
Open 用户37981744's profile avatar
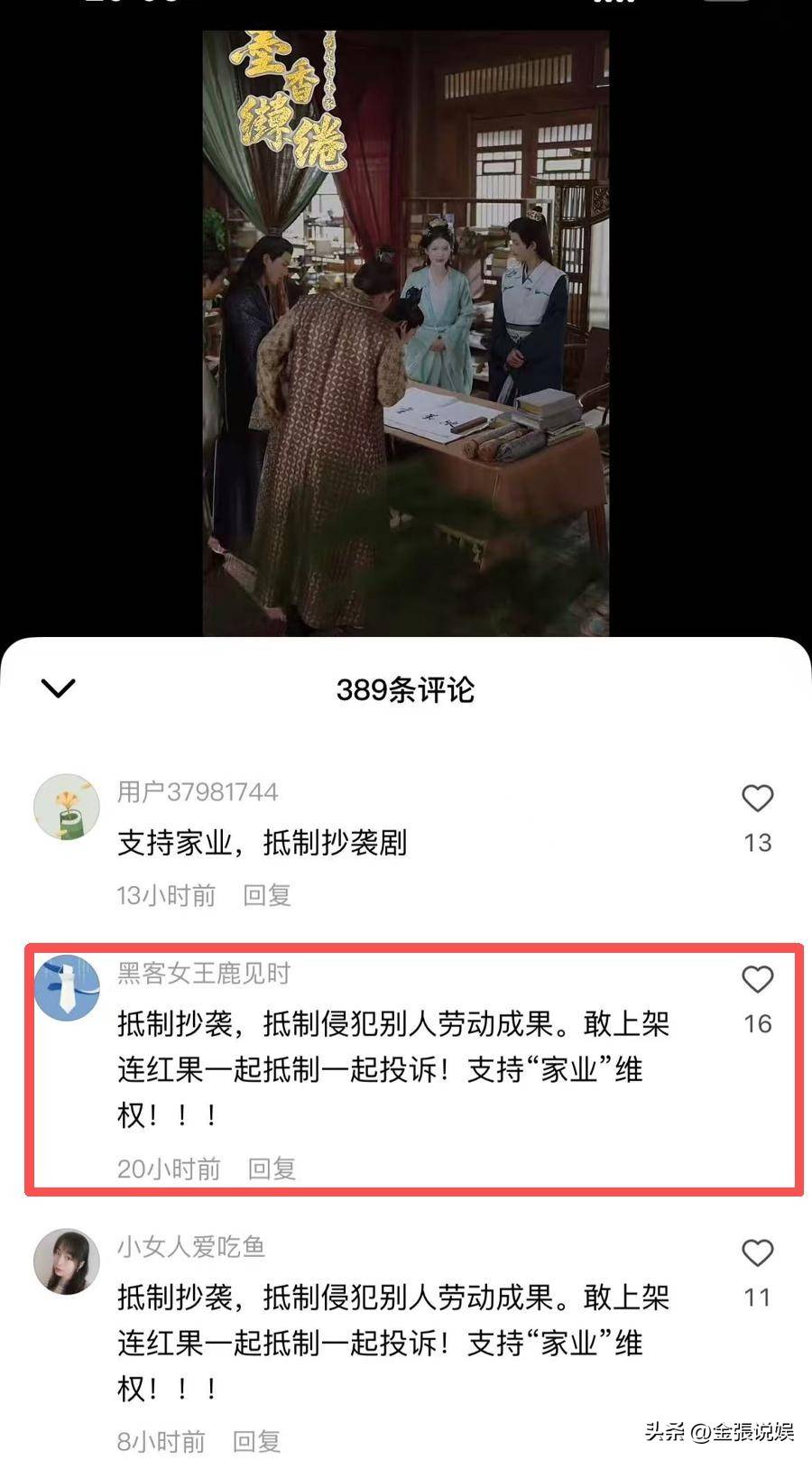tap(67, 807)
